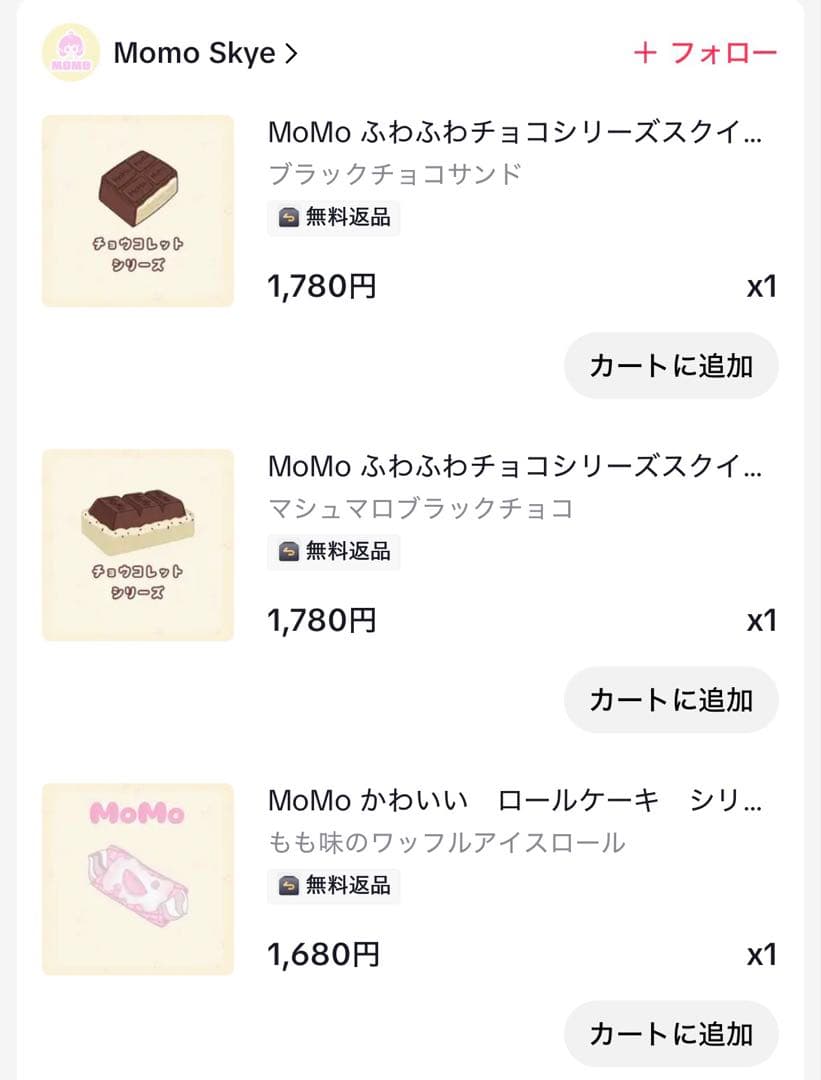Open the chocolate sandwich product thumbnail
This screenshot has width=821, height=1080.
(x=137, y=209)
